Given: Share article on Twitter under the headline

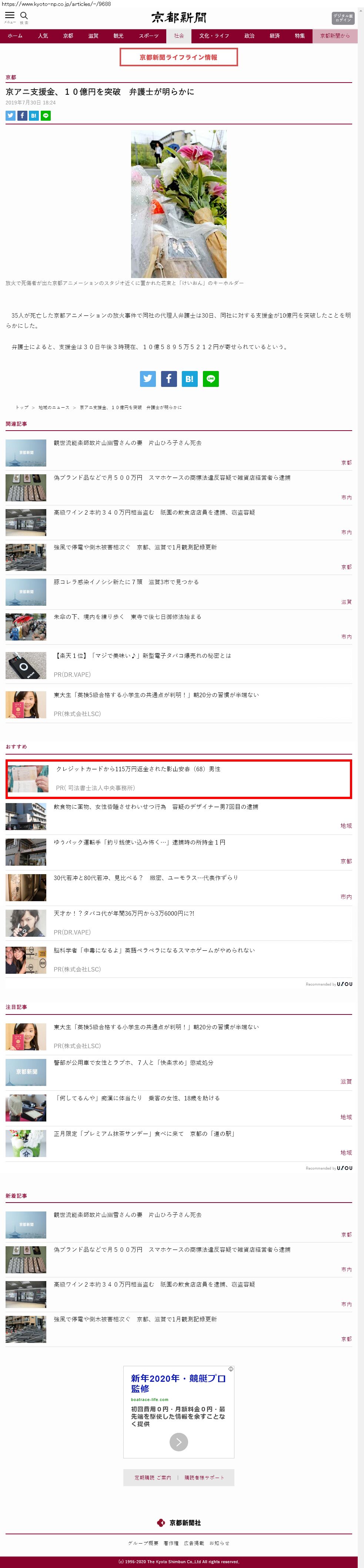Looking at the screenshot, I should pyautogui.click(x=10, y=116).
